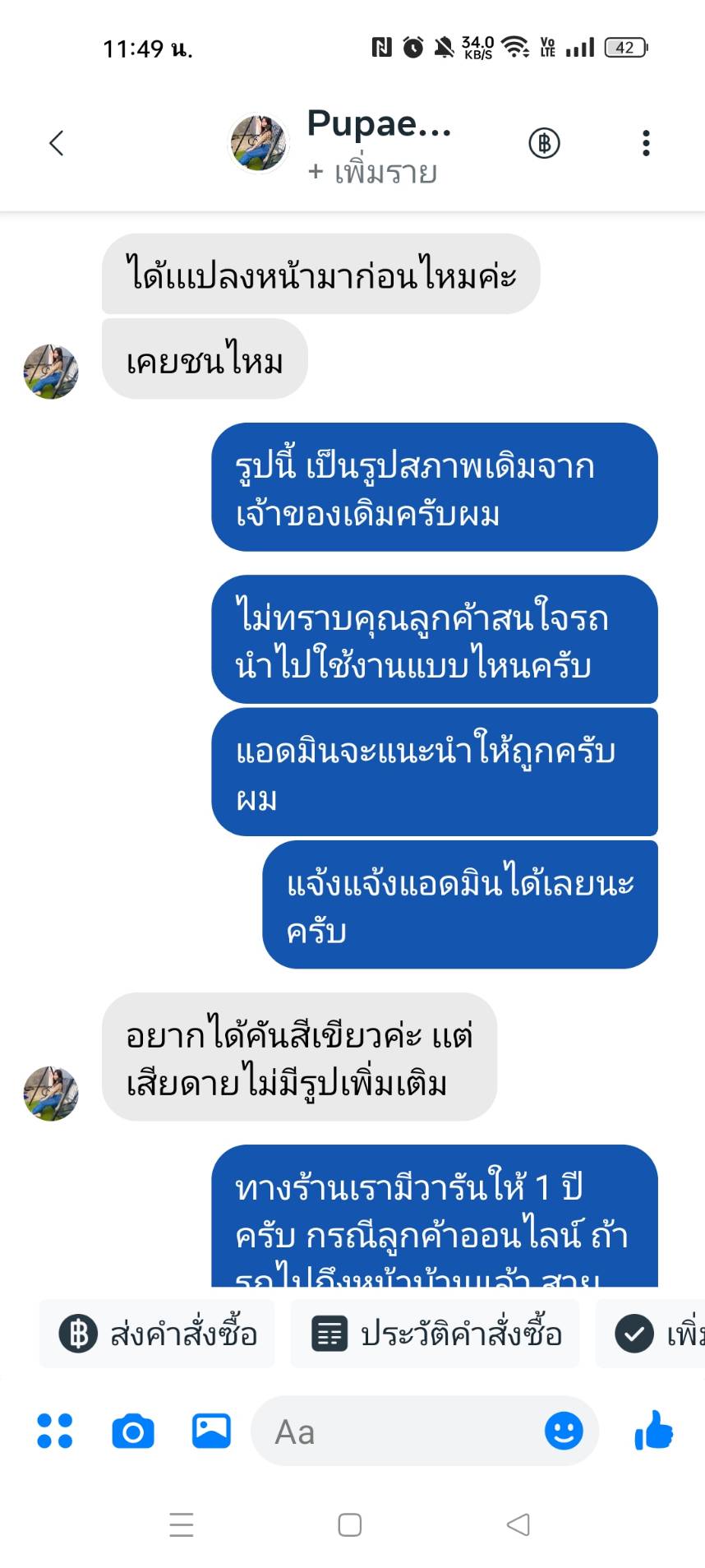Open the three-dot overflow menu

pos(646,143)
